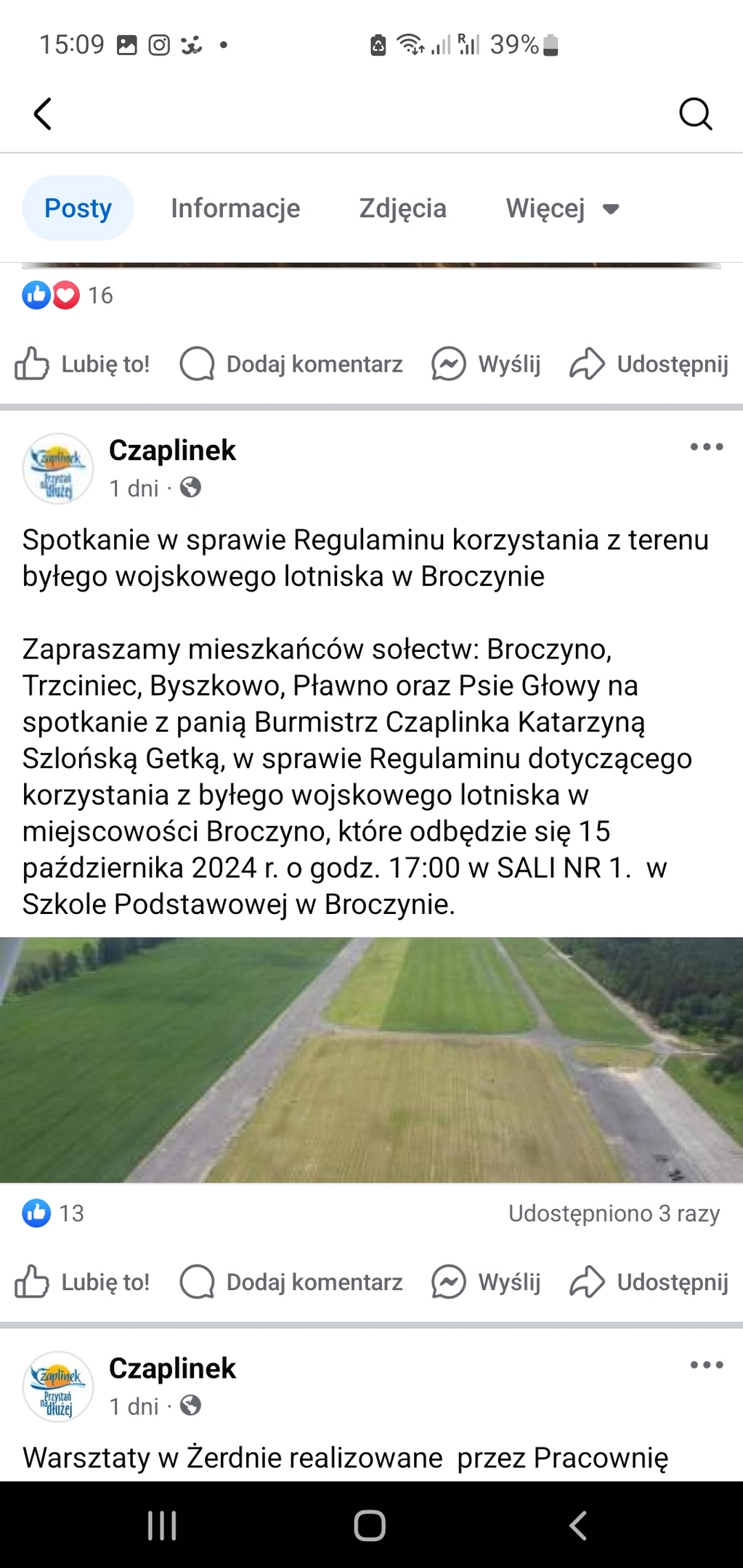Open the options menu for the Warsztaty w Żerdnie post
743x1568 pixels.
click(706, 1365)
